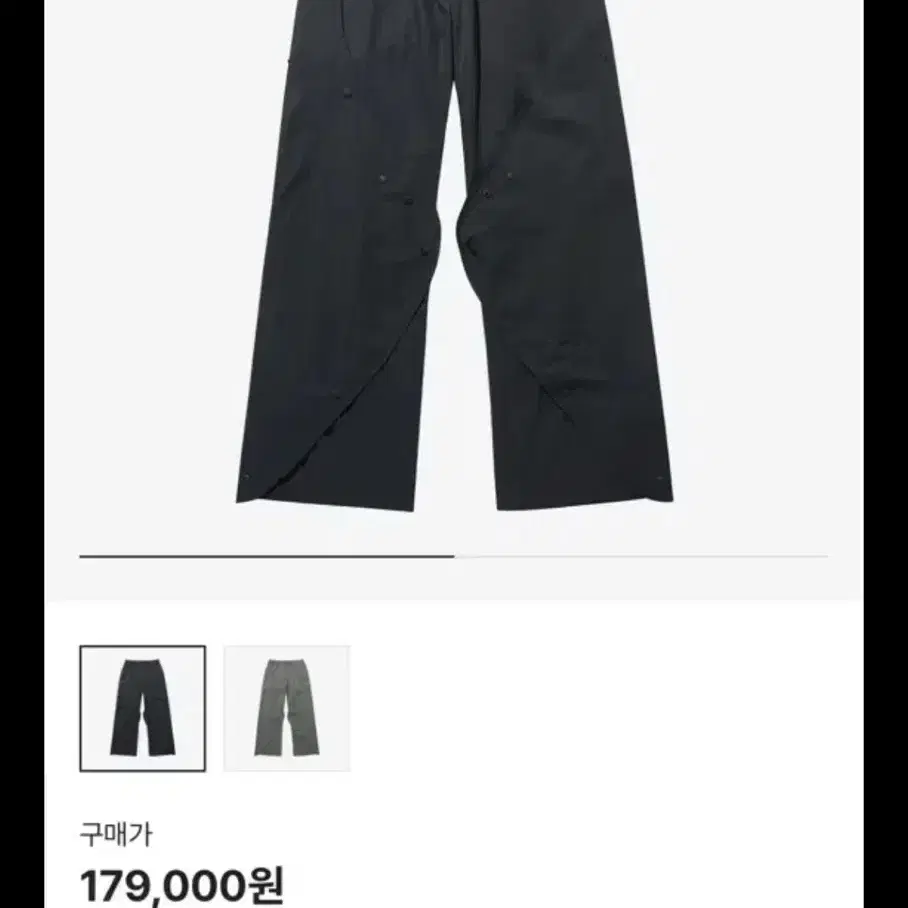The width and height of the screenshot is (908, 908).
Task: Select the gray pants color thumbnail
Action: 287,708
